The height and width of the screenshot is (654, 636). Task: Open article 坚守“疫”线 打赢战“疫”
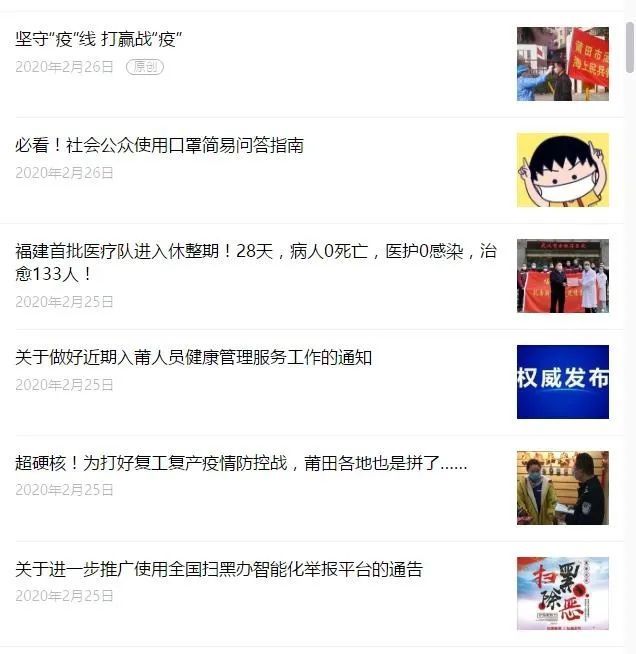pos(99,40)
